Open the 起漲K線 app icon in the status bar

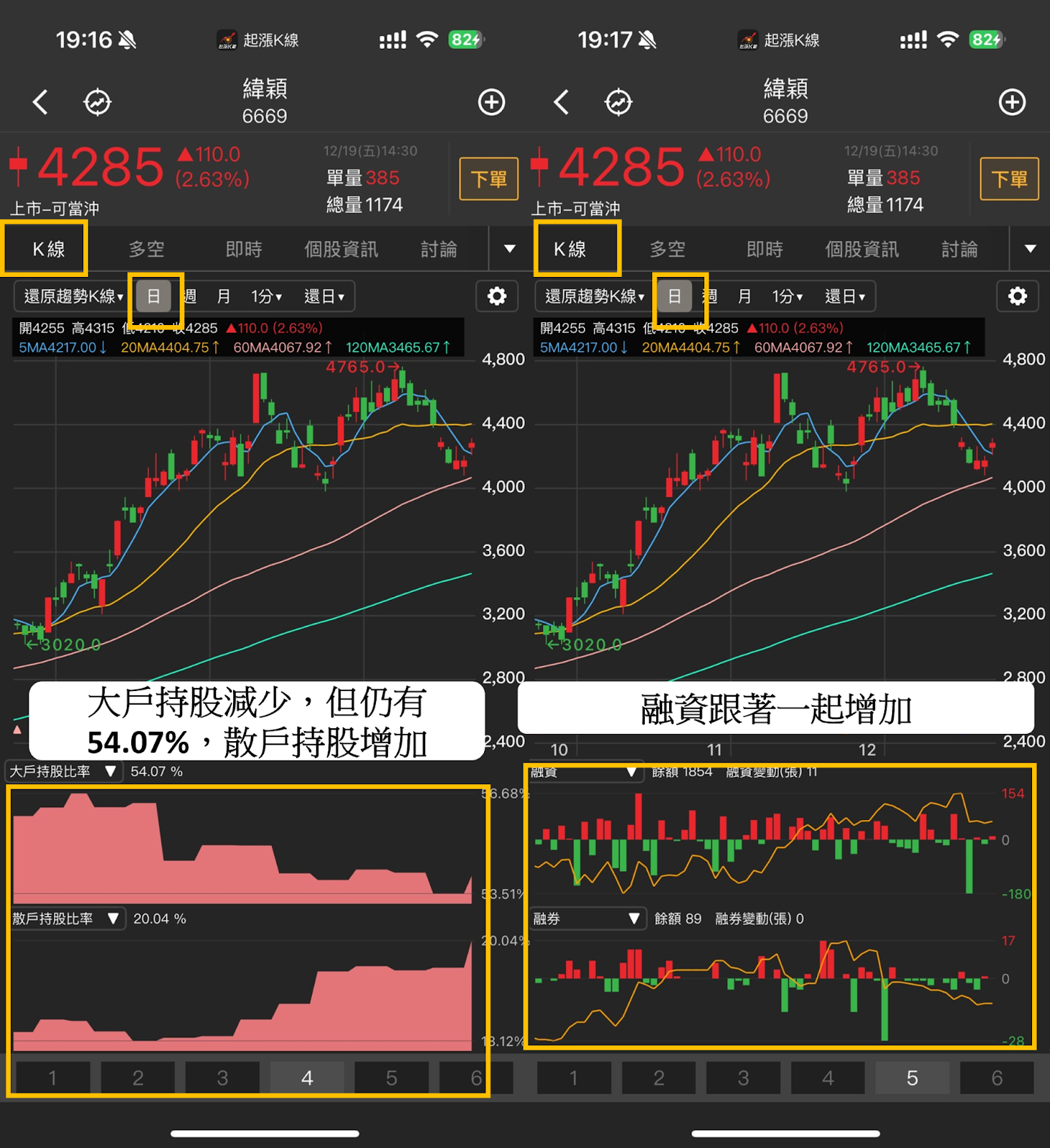(228, 40)
